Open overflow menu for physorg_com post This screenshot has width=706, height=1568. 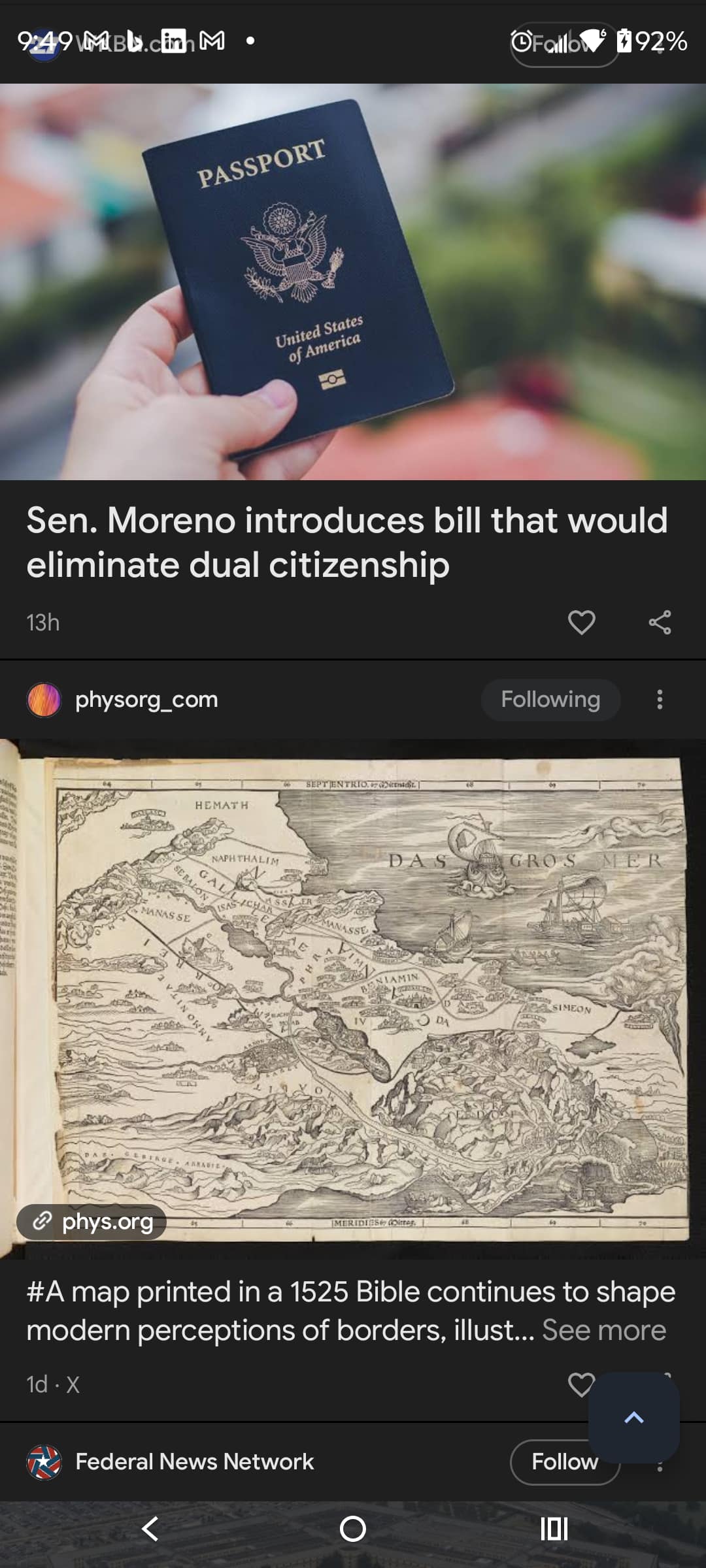coord(660,700)
